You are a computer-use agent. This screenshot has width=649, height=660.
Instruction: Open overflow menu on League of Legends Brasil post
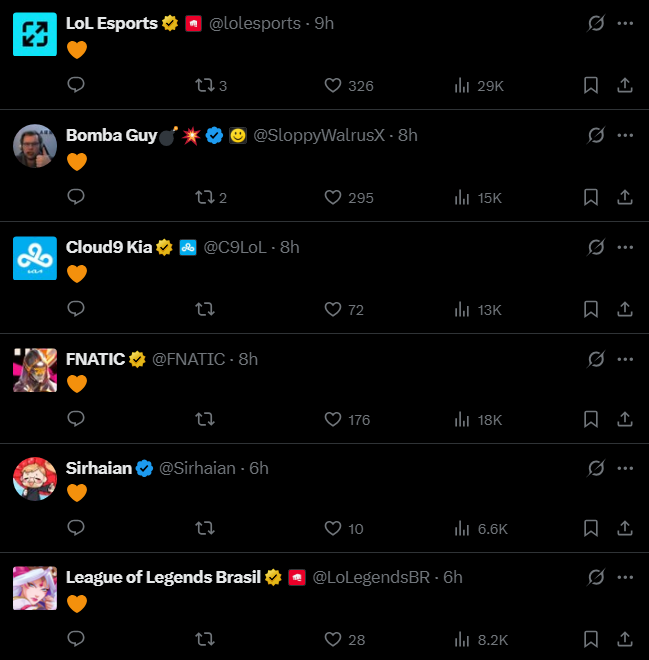click(x=626, y=577)
